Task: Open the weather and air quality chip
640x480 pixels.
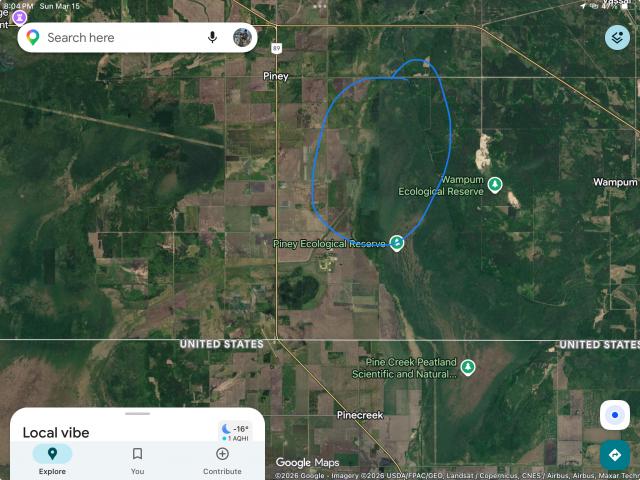Action: 236,432
